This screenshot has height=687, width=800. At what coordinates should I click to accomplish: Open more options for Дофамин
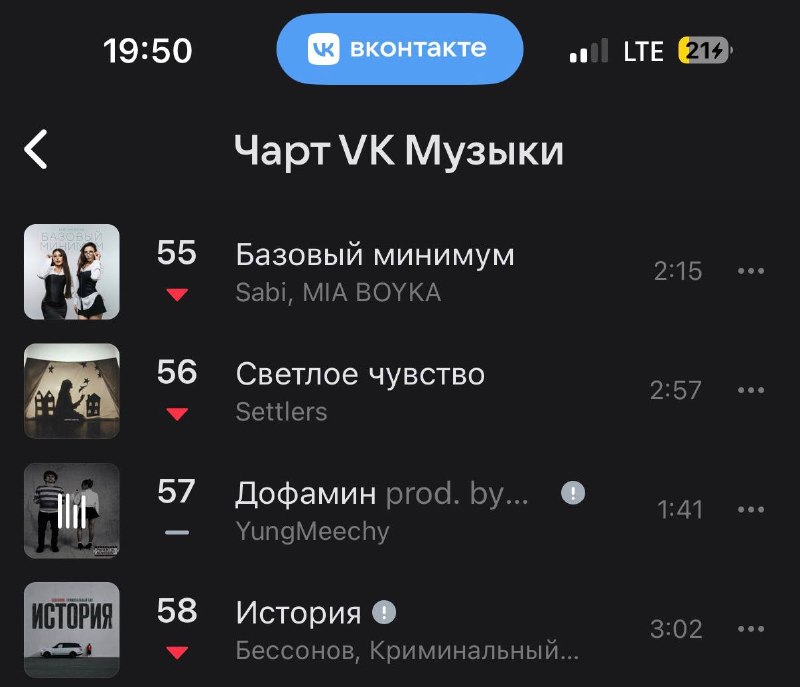click(x=751, y=510)
